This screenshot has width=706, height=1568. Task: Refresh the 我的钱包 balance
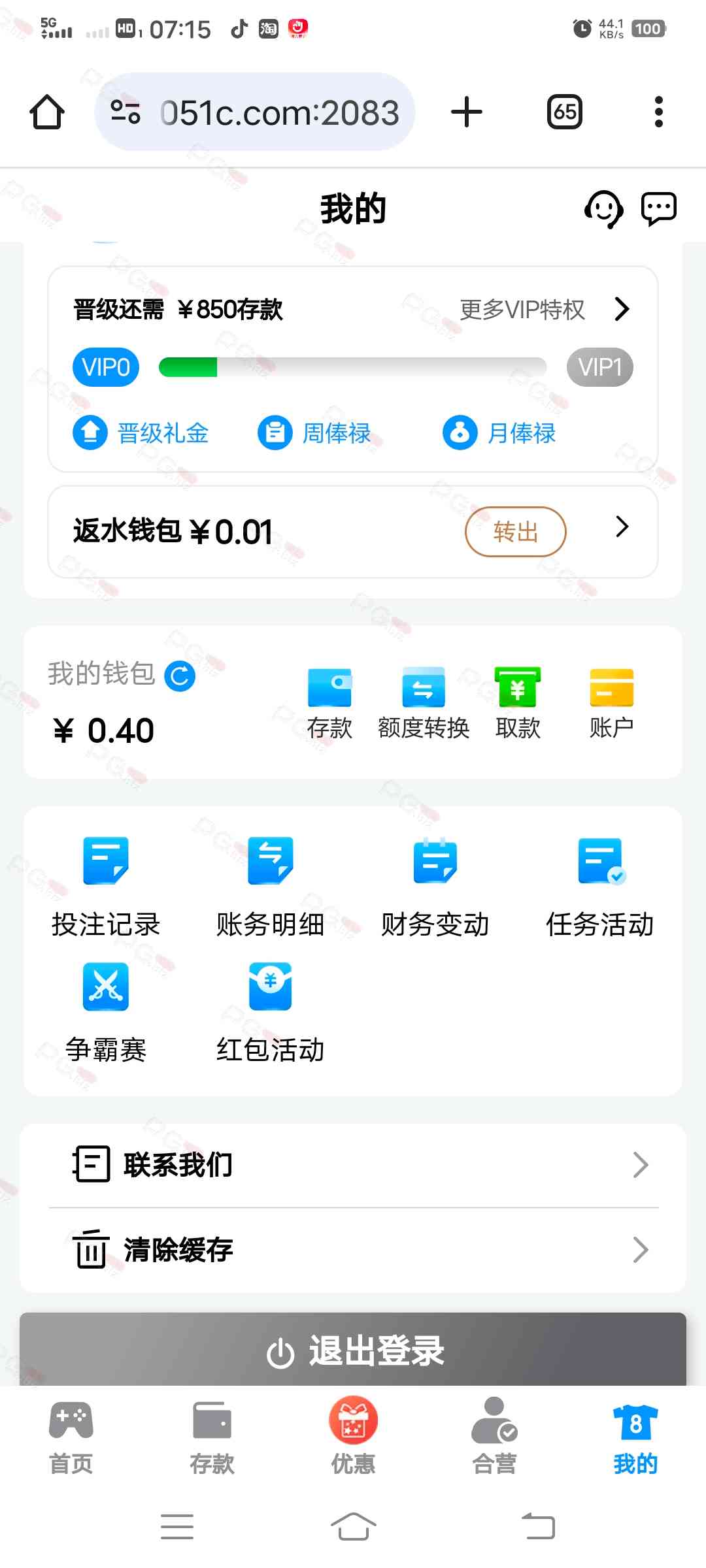(180, 676)
